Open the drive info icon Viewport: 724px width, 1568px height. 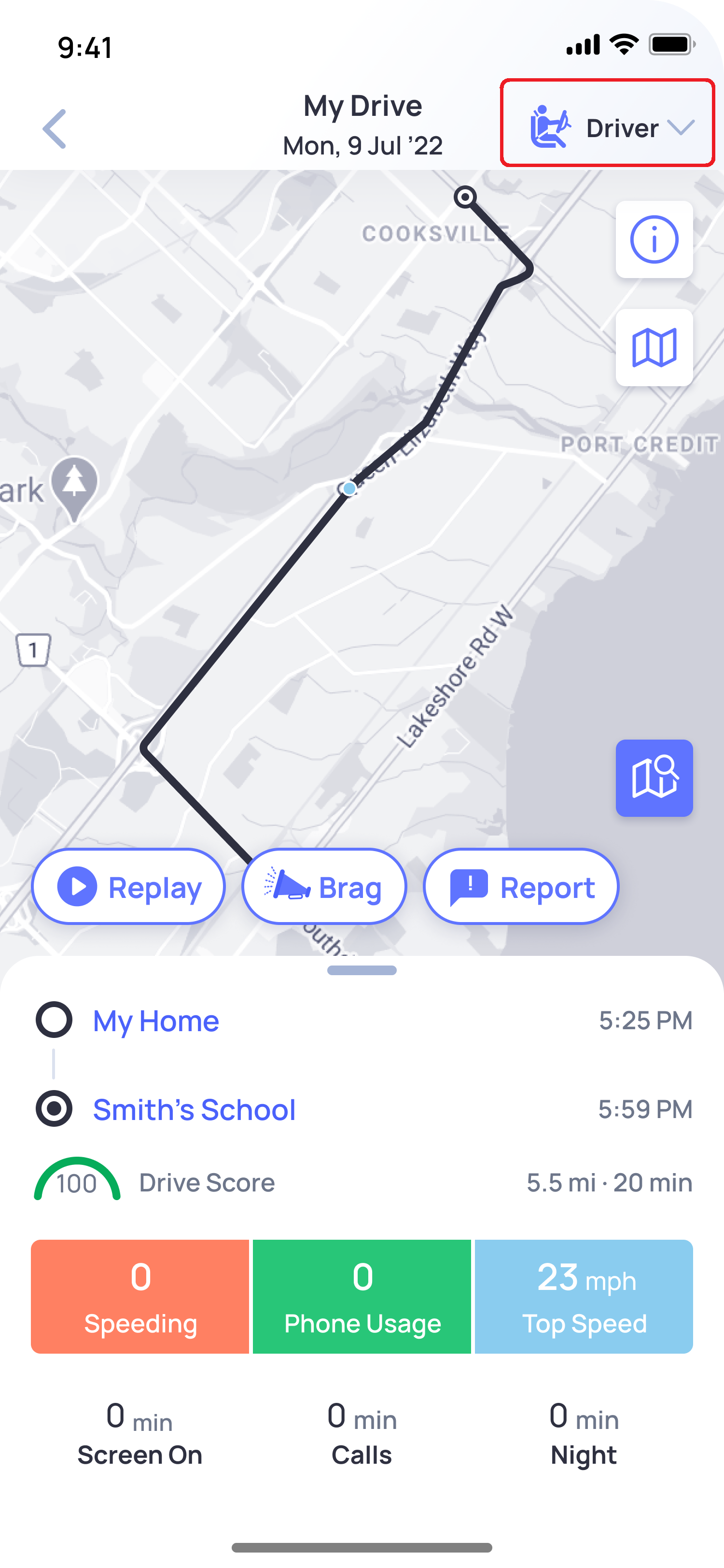pyautogui.click(x=654, y=239)
